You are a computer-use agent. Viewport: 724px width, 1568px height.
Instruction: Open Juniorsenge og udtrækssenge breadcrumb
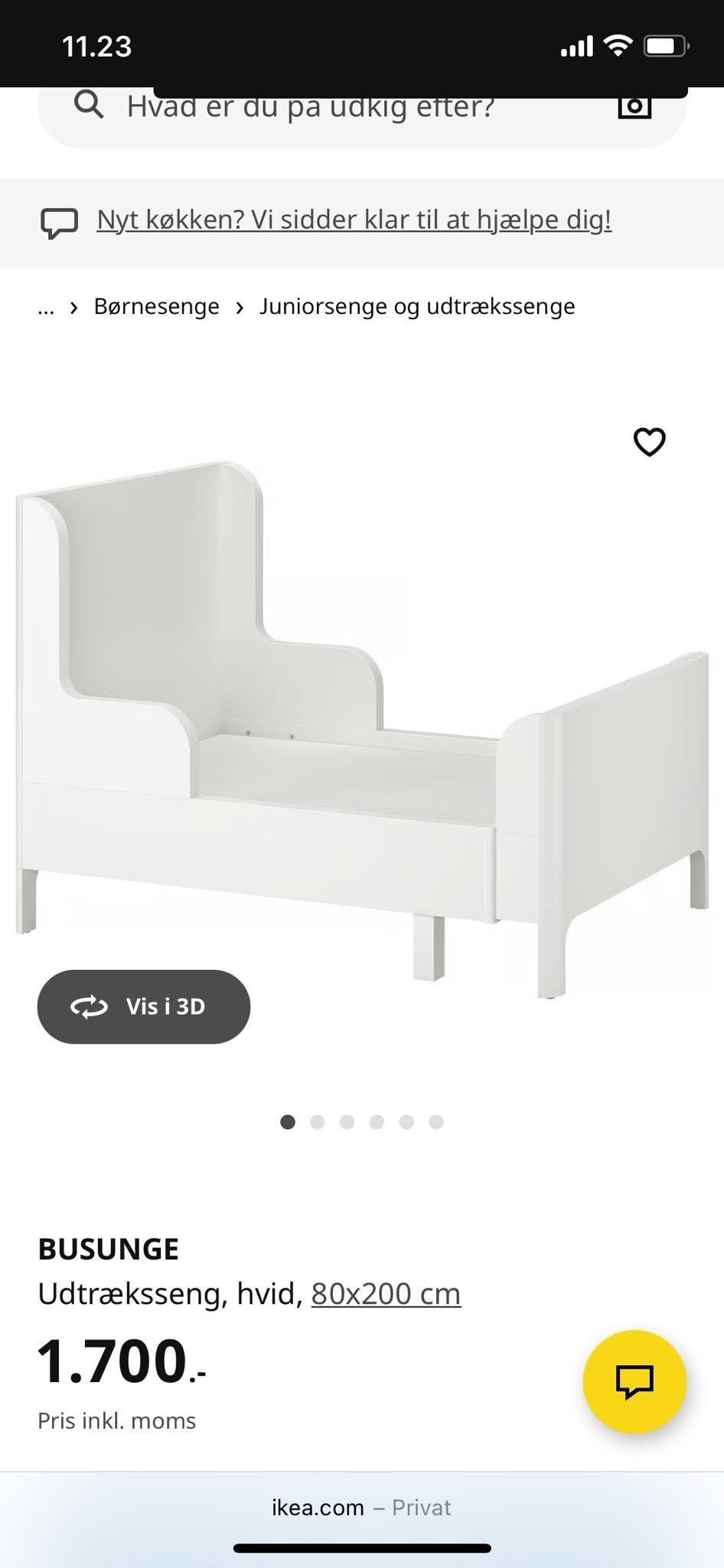pyautogui.click(x=417, y=306)
